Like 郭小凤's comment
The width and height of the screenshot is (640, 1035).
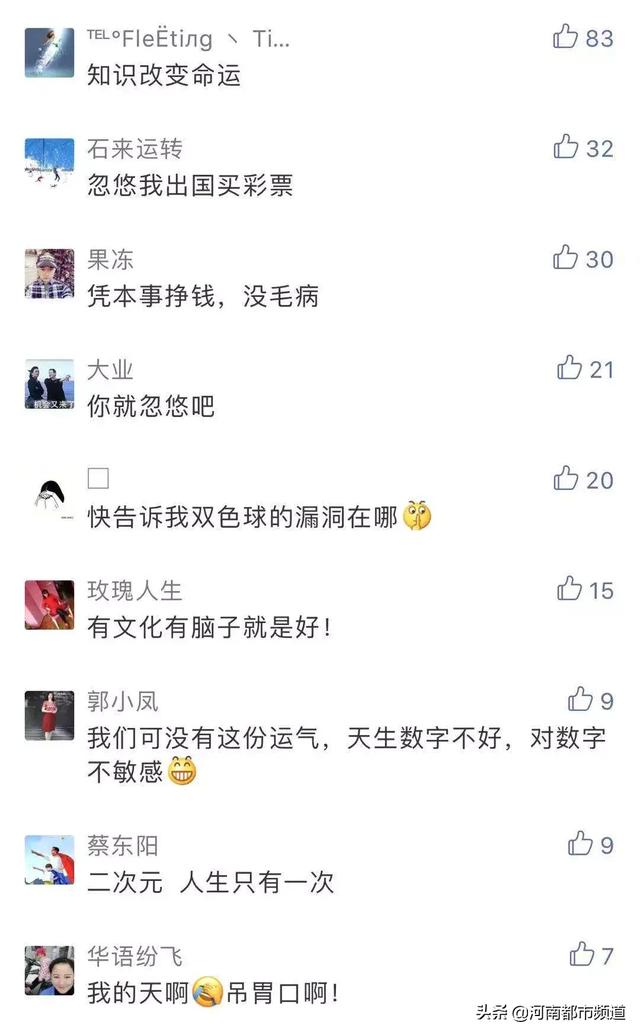coord(580,699)
